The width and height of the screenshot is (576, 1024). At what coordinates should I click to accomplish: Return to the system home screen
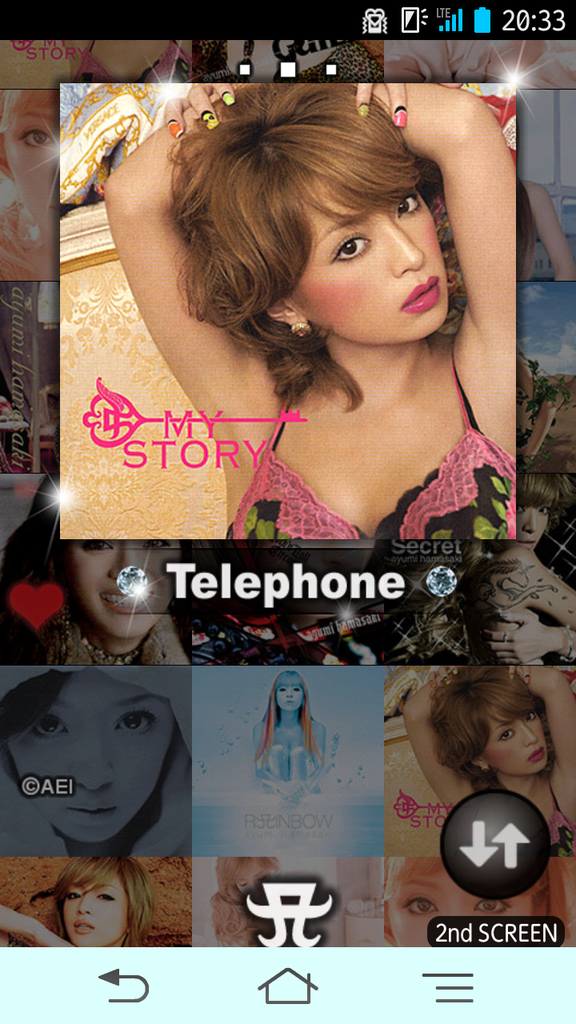point(288,986)
